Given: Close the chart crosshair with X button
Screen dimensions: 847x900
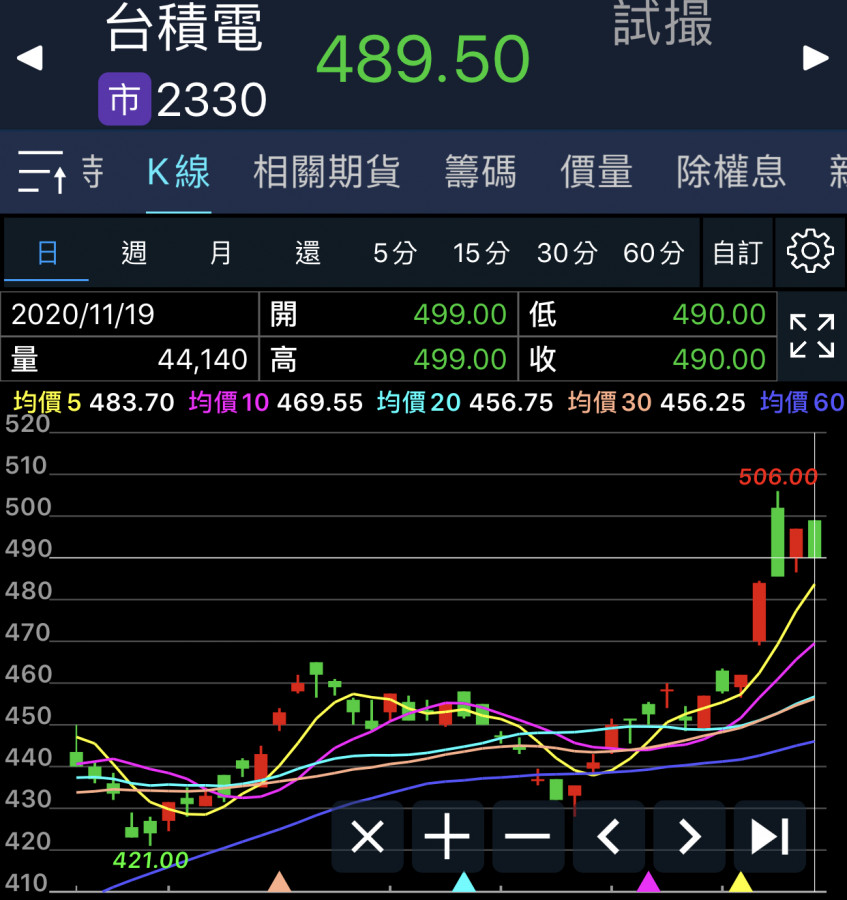Looking at the screenshot, I should (x=368, y=836).
